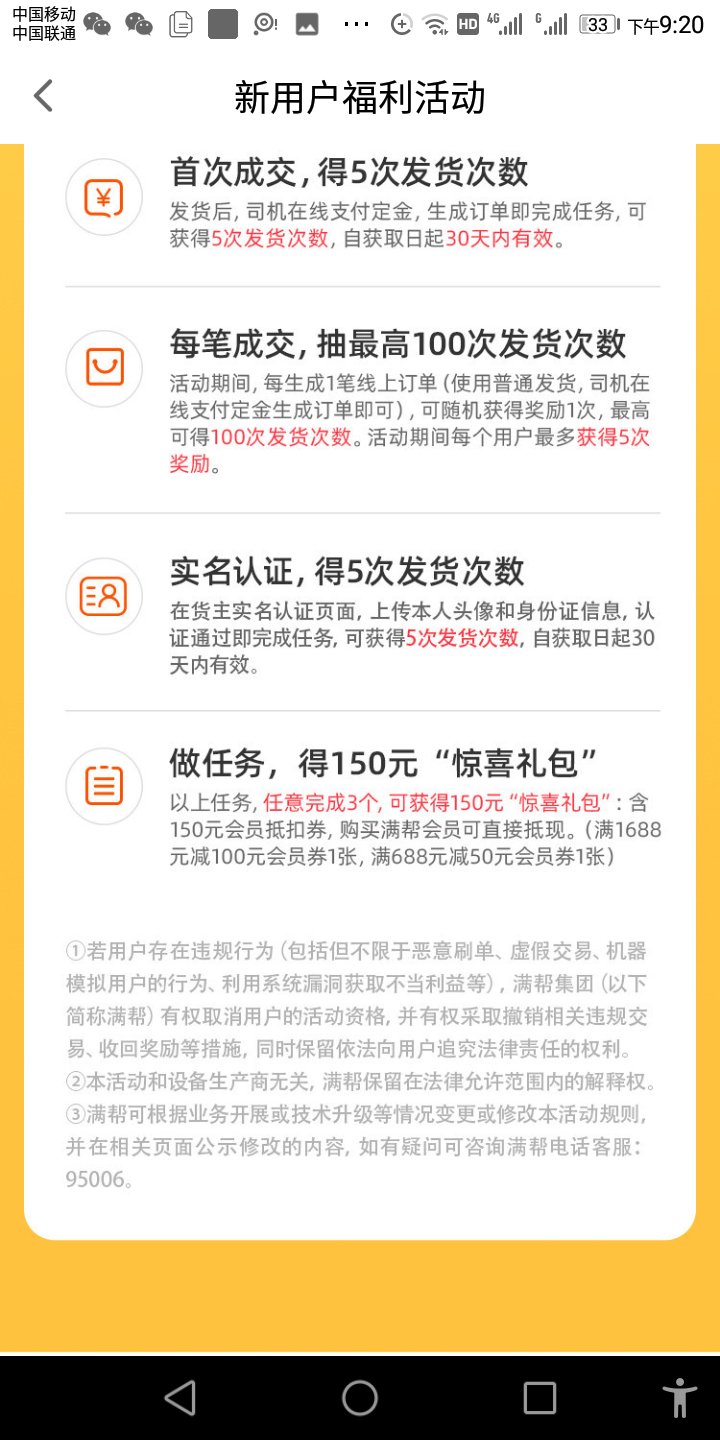Tap the system home button
Viewport: 720px width, 1440px height.
360,1397
